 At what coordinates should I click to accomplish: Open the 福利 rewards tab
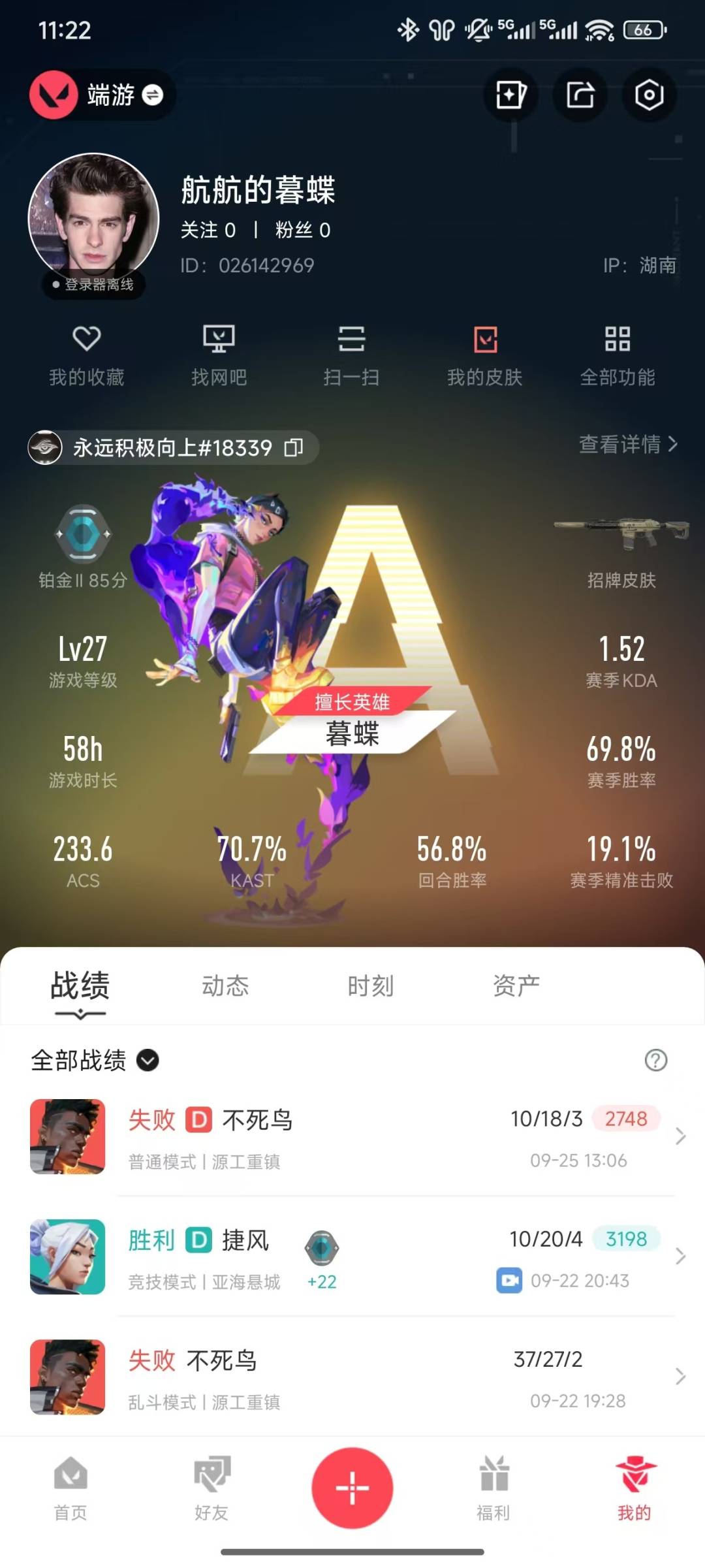[x=493, y=1489]
